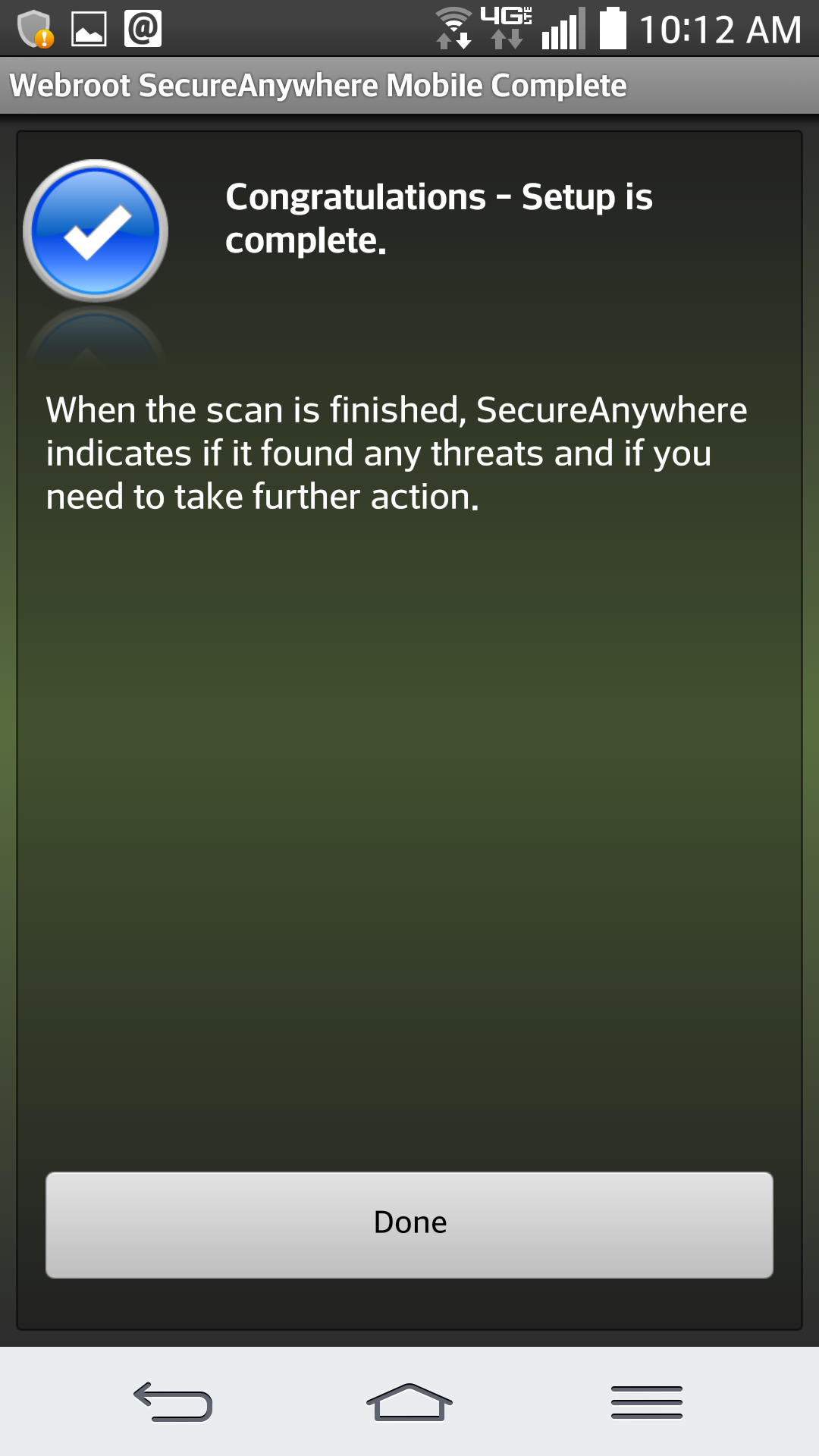This screenshot has width=819, height=1456.
Task: Open the system menu button
Action: tap(646, 1401)
